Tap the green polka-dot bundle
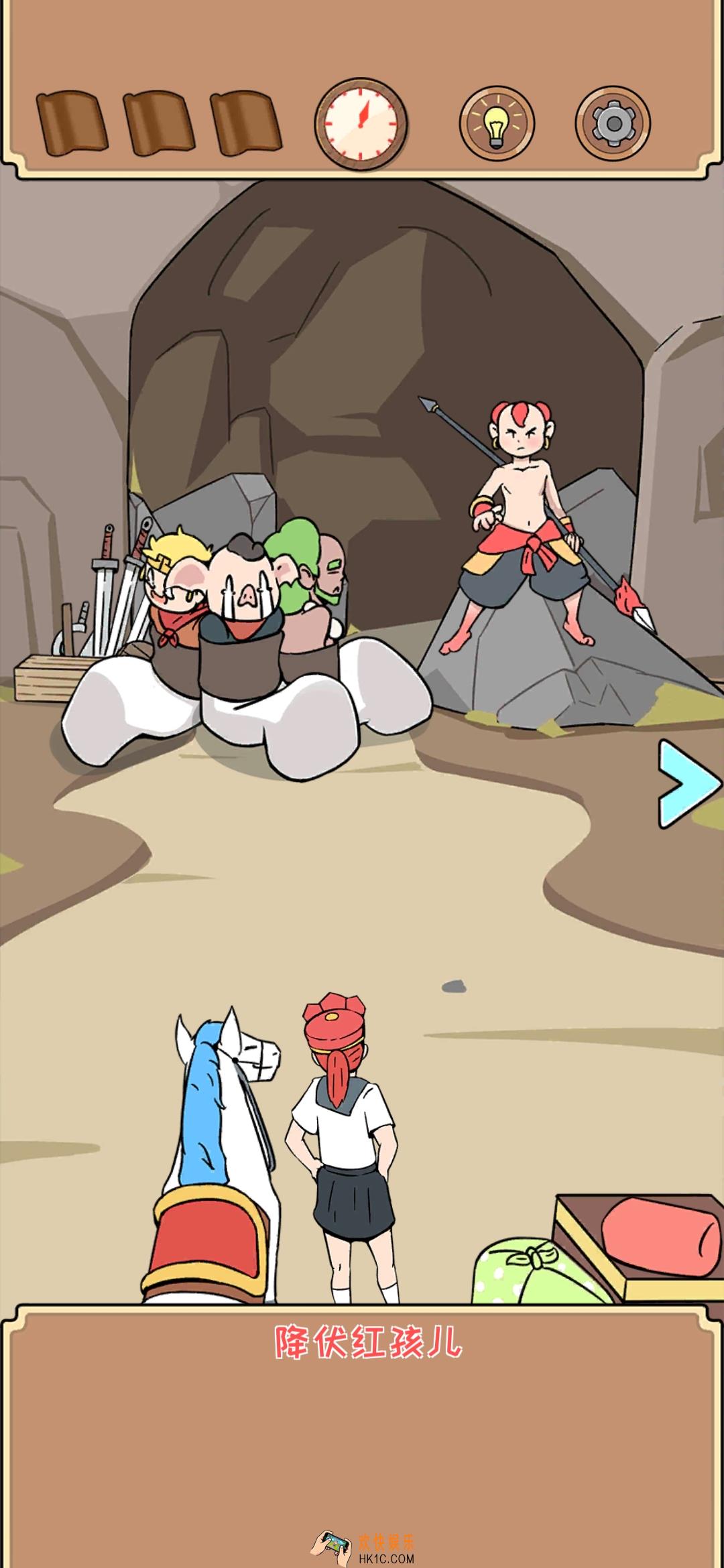The width and height of the screenshot is (724, 1568). coord(530,1272)
